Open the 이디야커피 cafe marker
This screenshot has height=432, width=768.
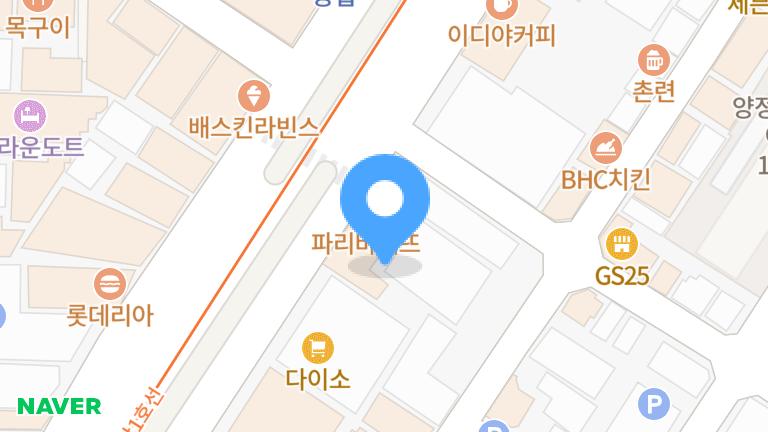click(501, 8)
